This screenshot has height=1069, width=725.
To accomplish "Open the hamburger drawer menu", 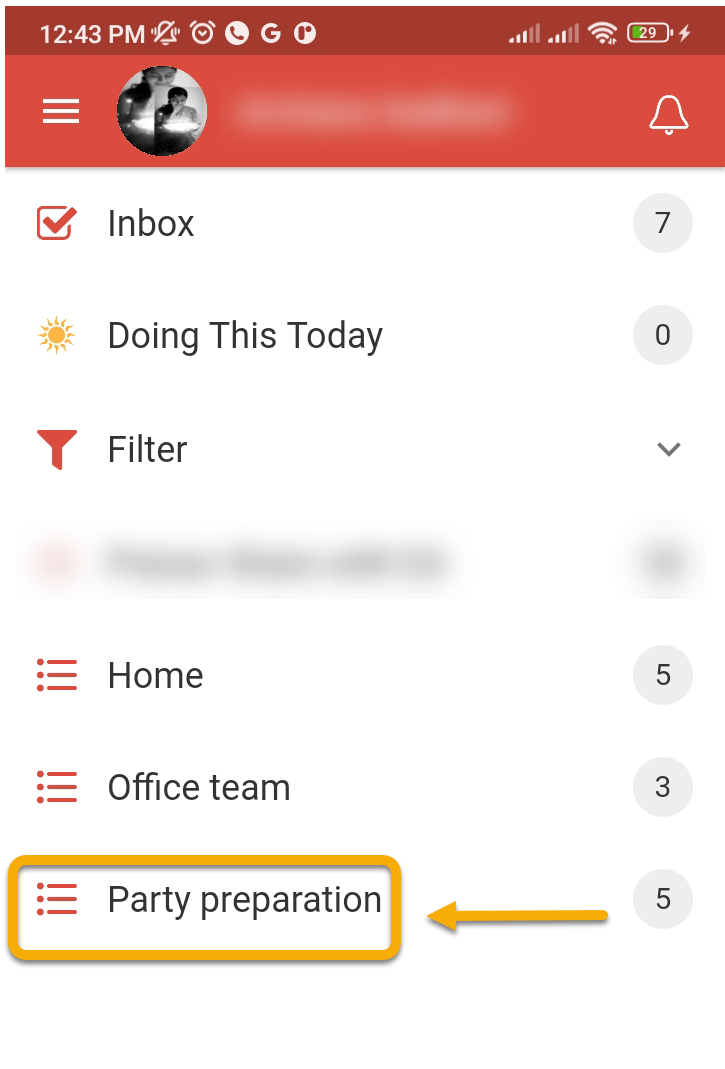I will pos(61,112).
